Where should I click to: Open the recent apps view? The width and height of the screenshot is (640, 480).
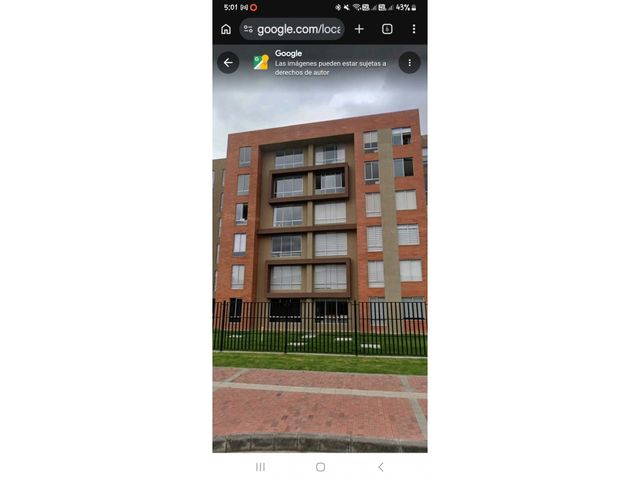tap(260, 467)
